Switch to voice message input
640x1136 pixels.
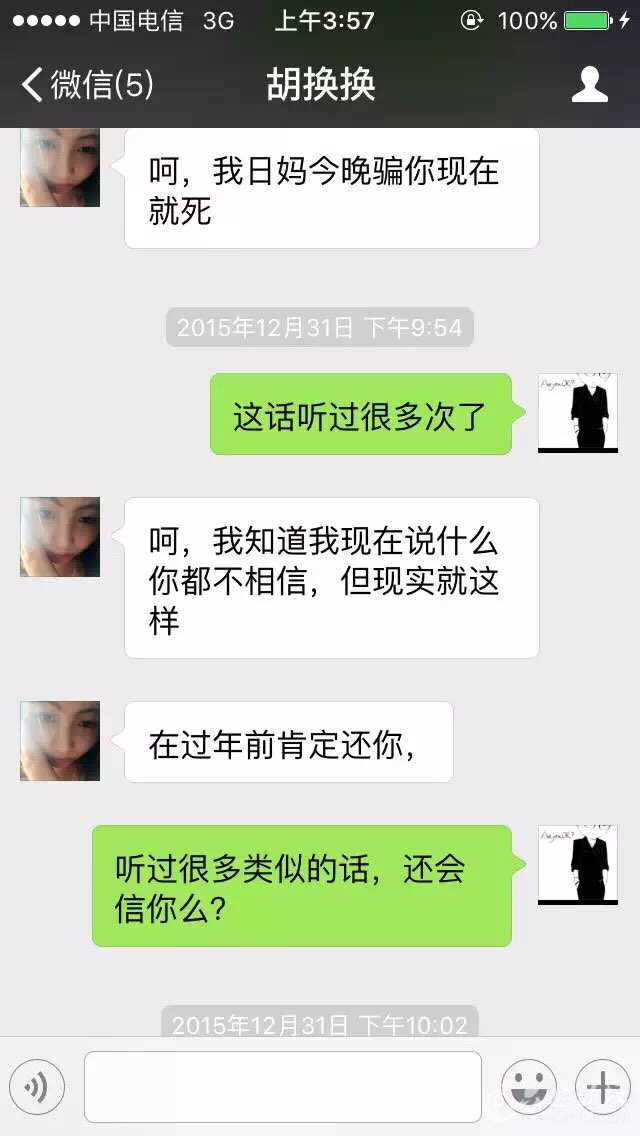[37, 1088]
